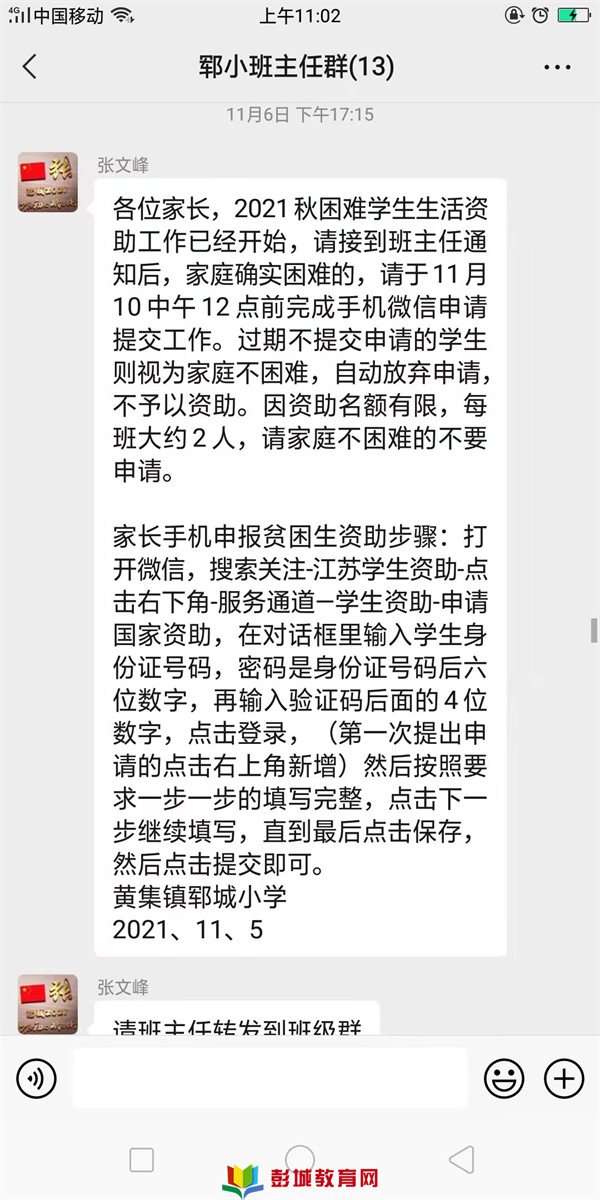
Task: Switch to voice message input
Action: point(37,1078)
